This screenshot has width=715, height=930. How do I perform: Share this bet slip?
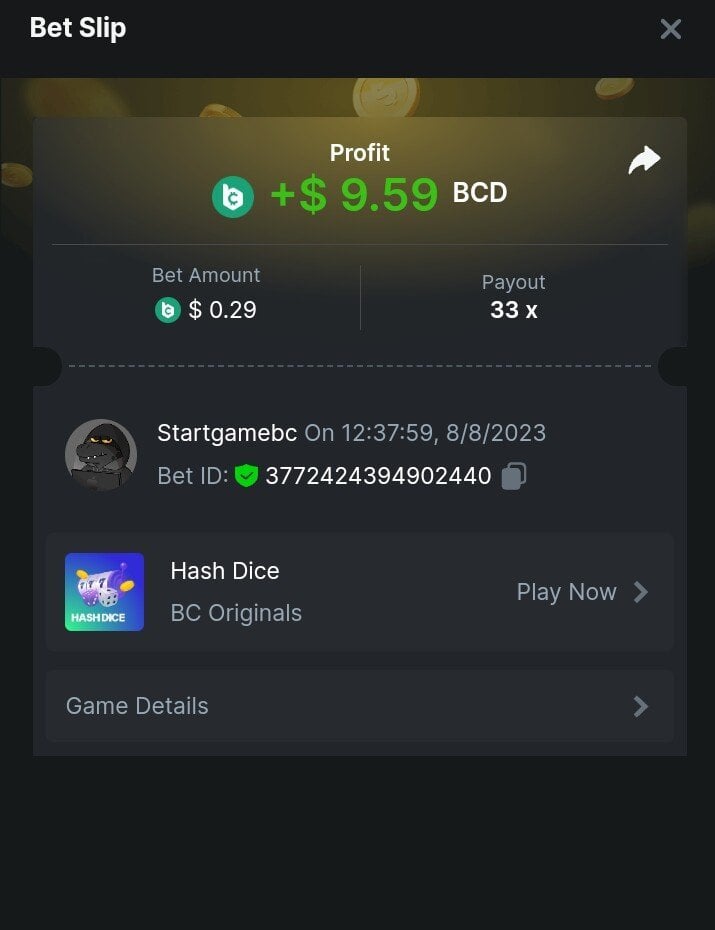pyautogui.click(x=644, y=160)
